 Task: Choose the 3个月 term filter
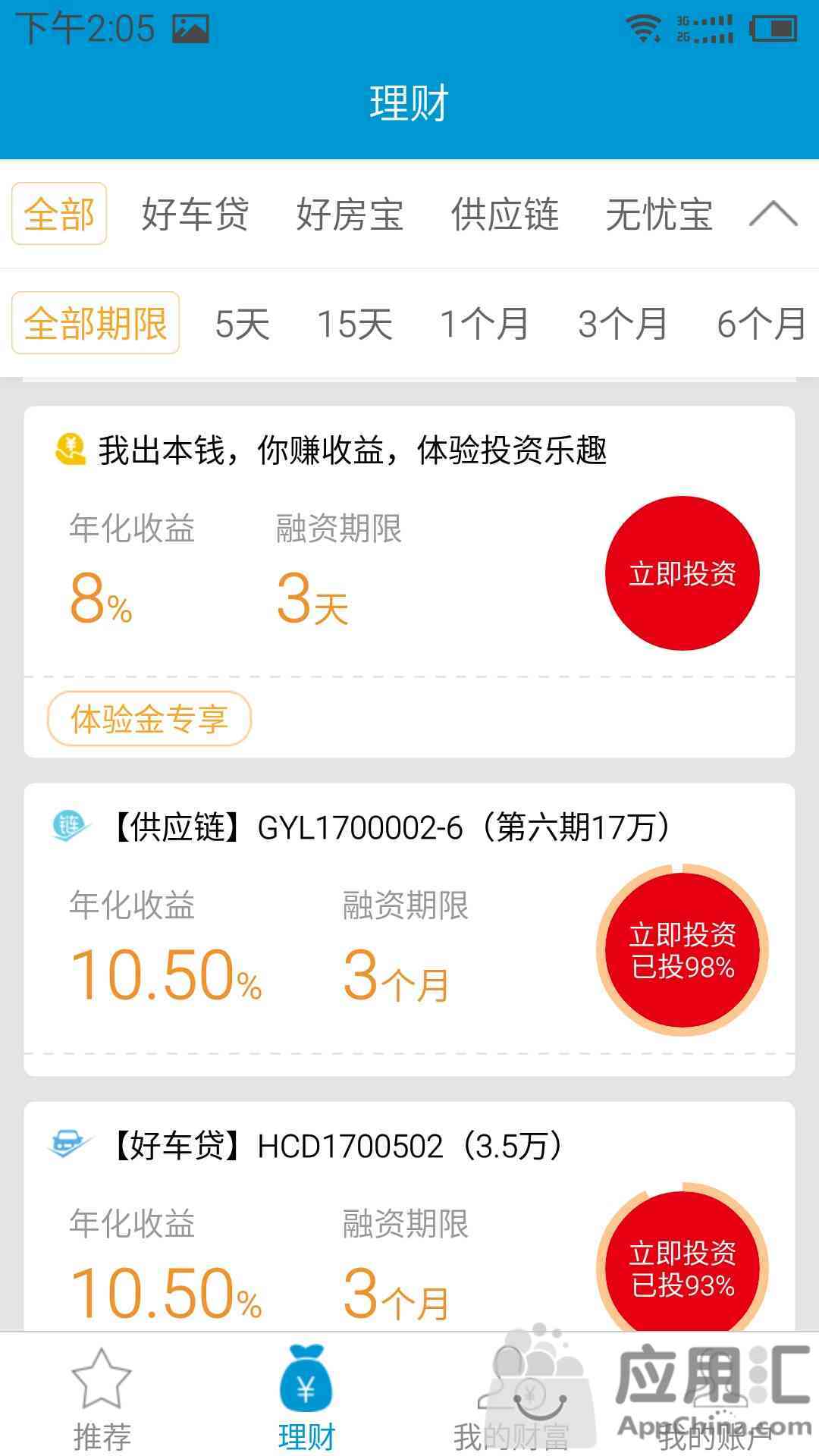click(623, 325)
